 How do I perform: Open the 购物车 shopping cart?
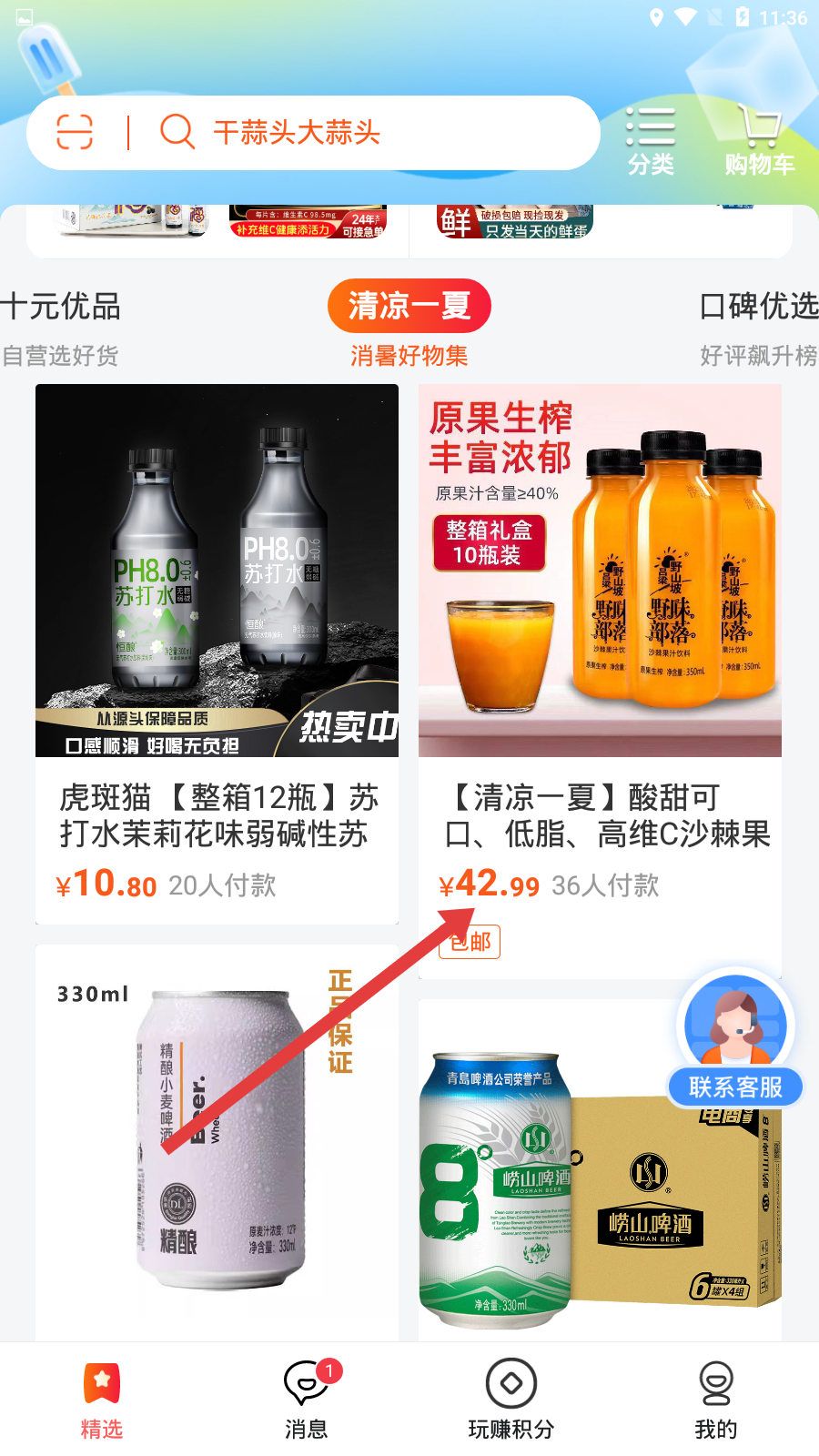(760, 141)
